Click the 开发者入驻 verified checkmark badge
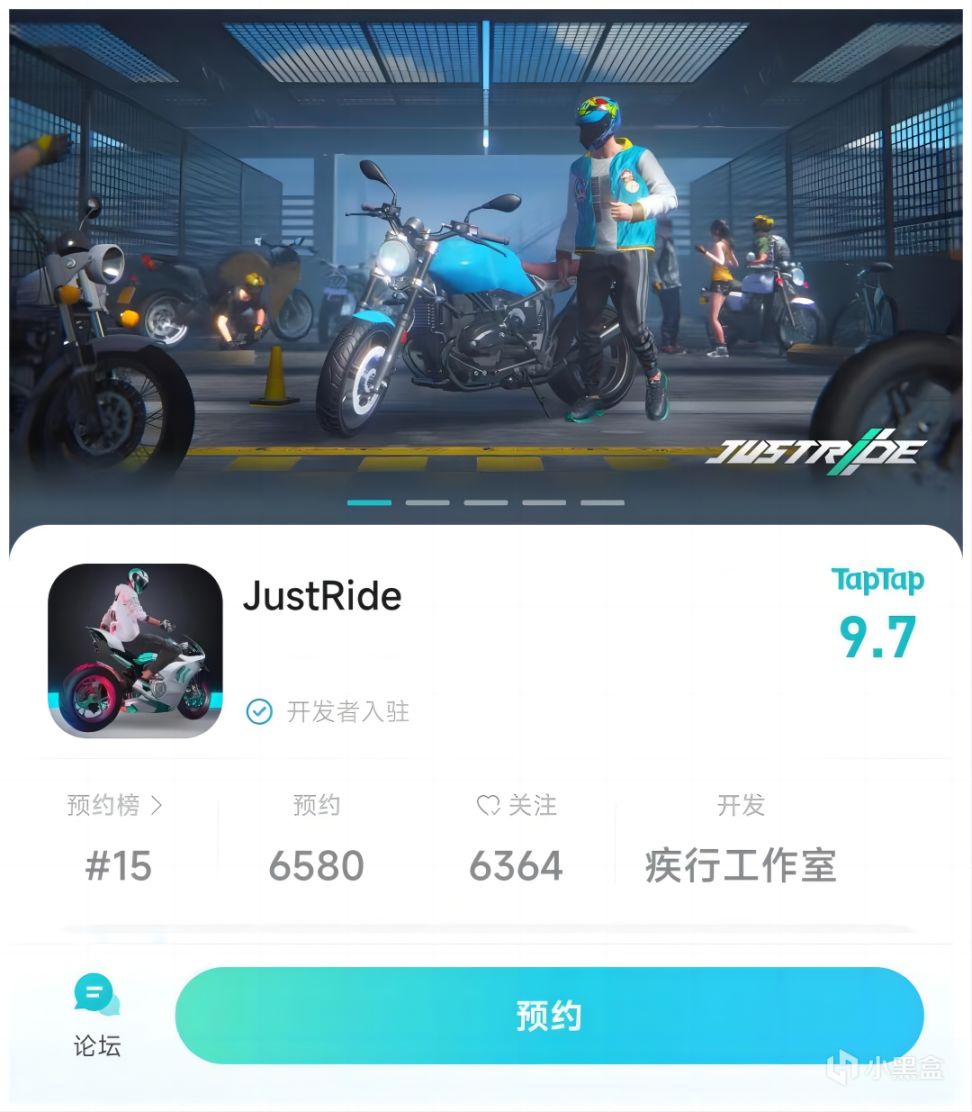The width and height of the screenshot is (972, 1112). [x=260, y=713]
